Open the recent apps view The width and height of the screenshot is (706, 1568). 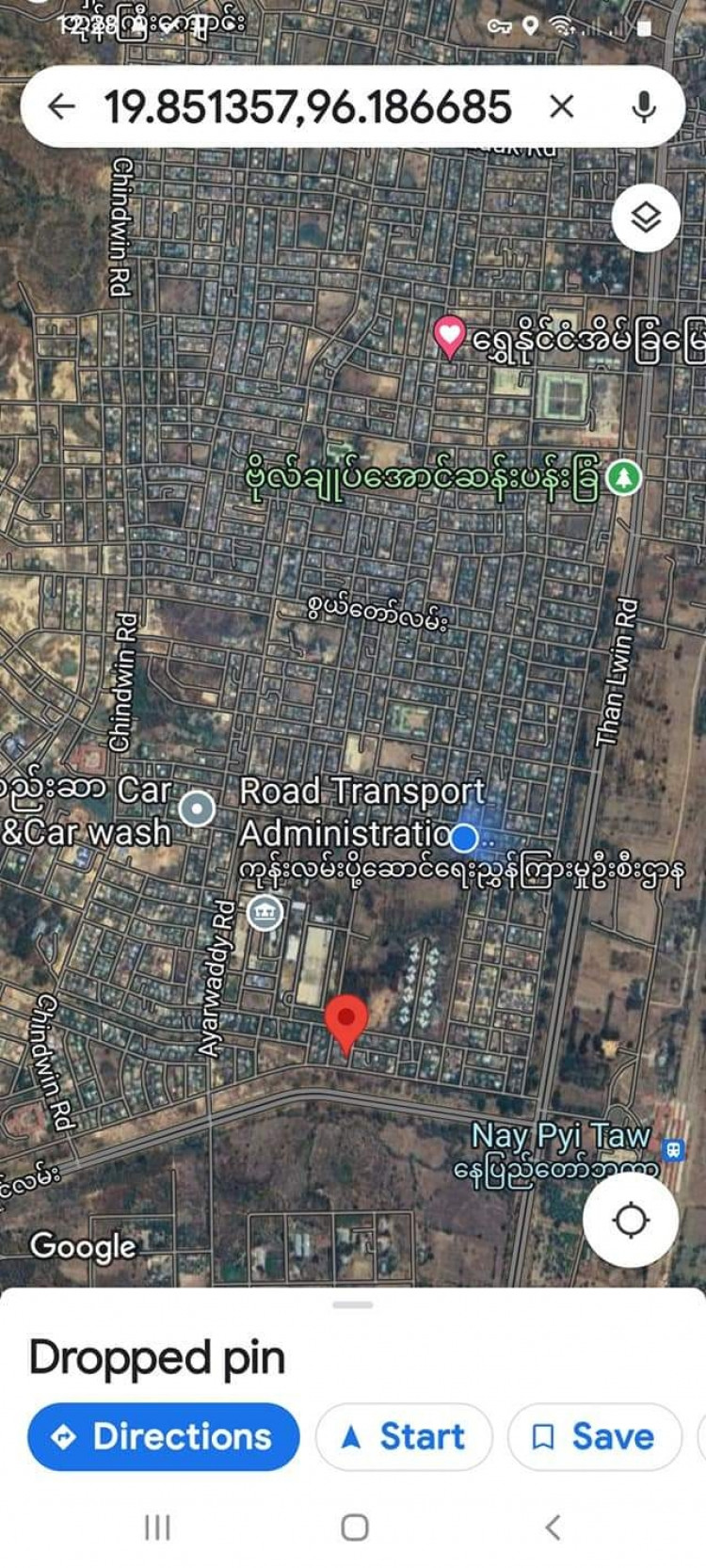pyautogui.click(x=157, y=1527)
